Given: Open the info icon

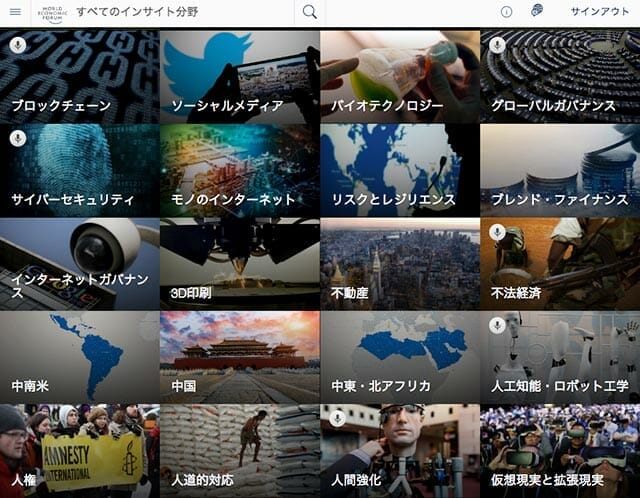Looking at the screenshot, I should click(506, 12).
